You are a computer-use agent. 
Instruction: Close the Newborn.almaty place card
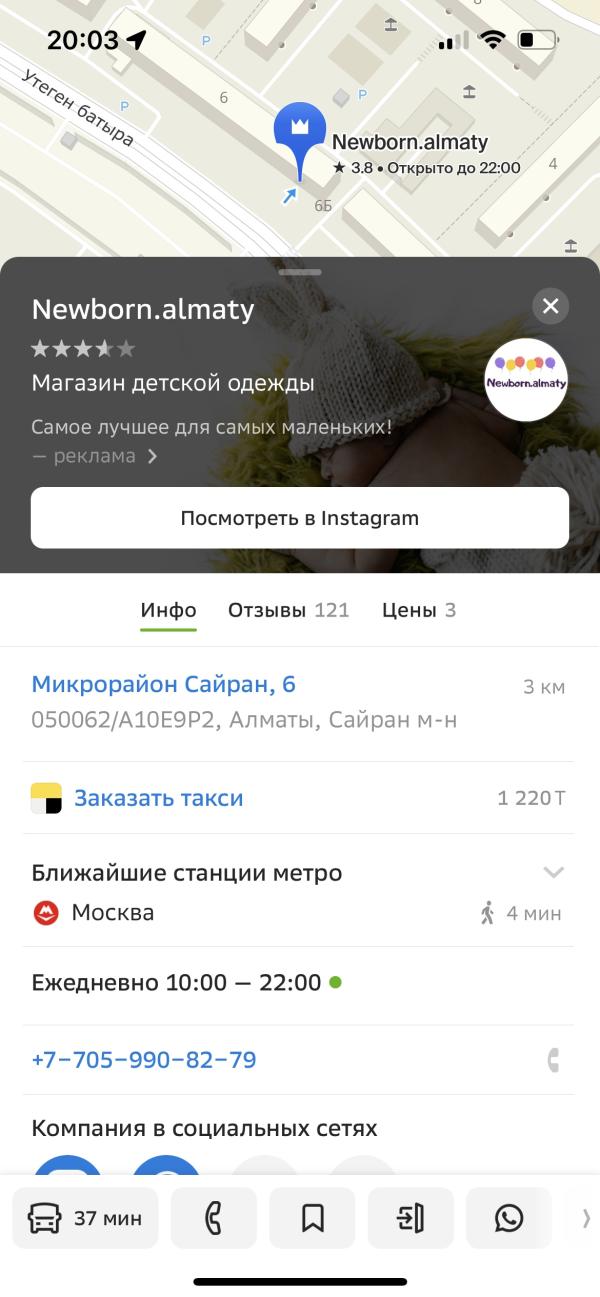pos(550,306)
